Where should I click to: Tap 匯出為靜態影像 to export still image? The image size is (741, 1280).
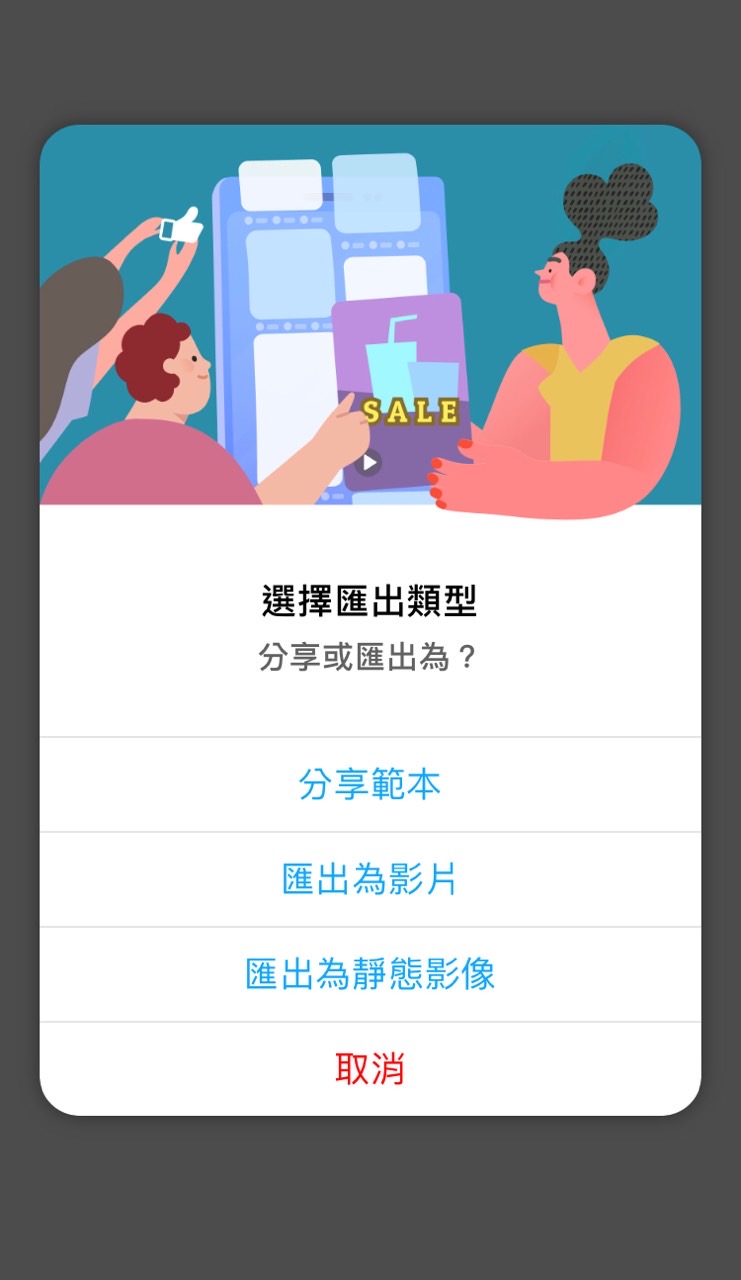pyautogui.click(x=370, y=974)
